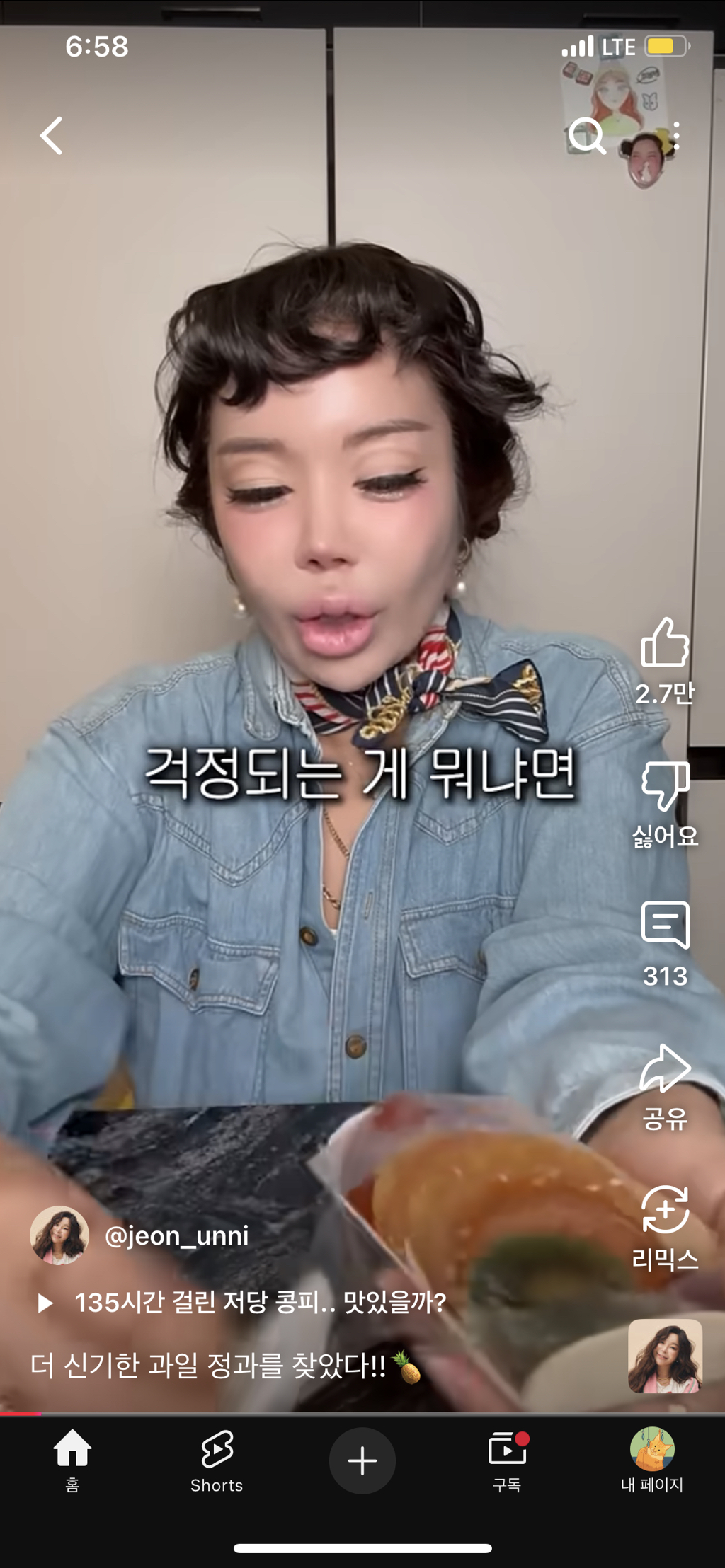Open linked video 135시간 걸린 저당 콩피
Screen dimensions: 725x1568
[260, 1303]
